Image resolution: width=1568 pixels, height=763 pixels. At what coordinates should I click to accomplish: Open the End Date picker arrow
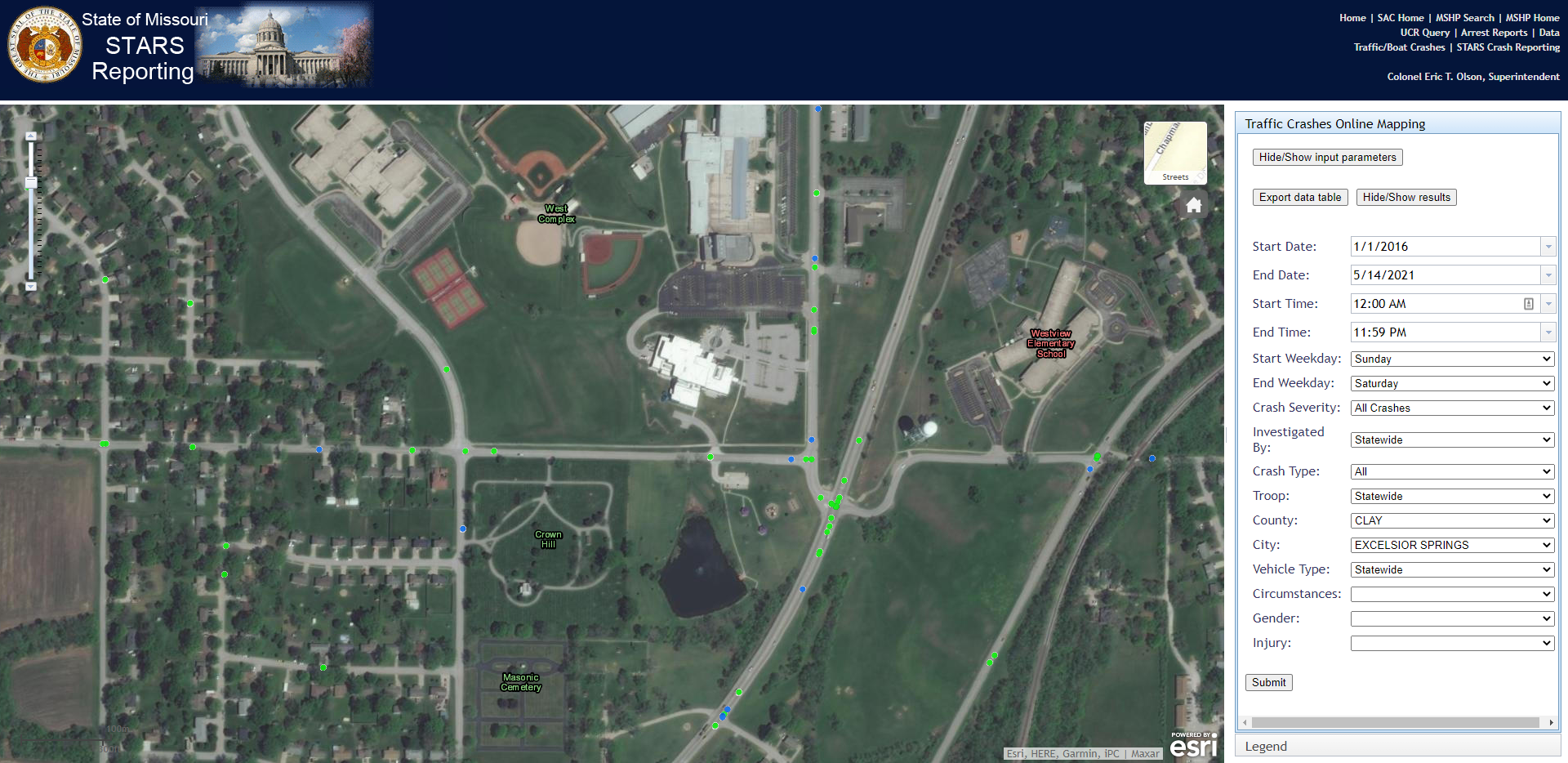point(1548,275)
